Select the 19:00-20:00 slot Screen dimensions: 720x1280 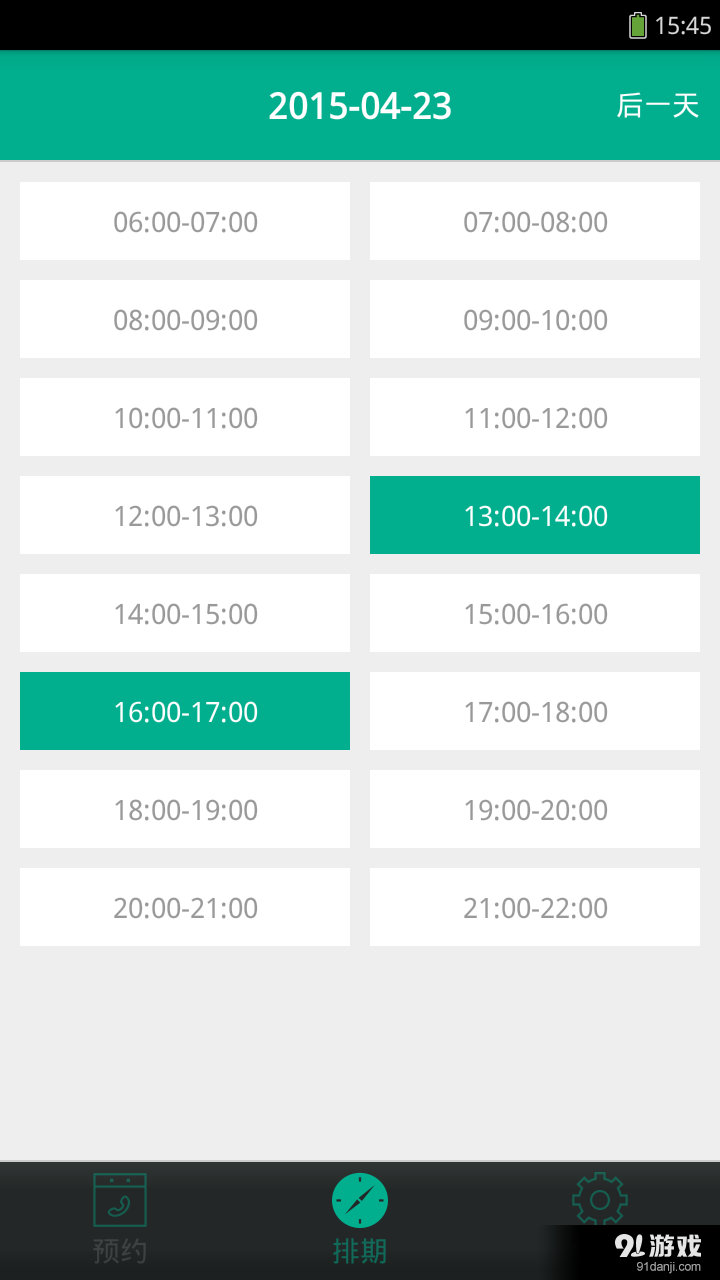(535, 809)
